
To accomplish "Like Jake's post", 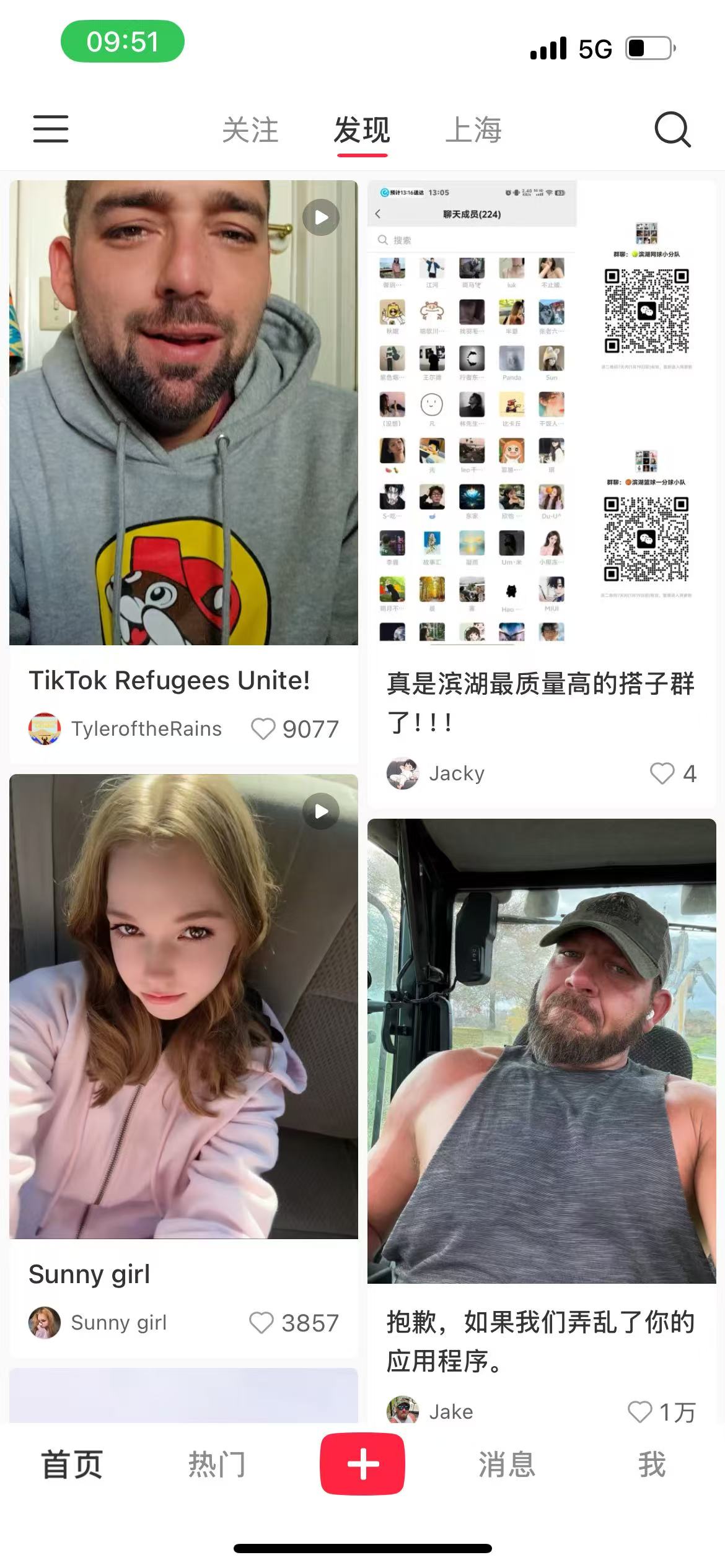I will (x=639, y=1411).
